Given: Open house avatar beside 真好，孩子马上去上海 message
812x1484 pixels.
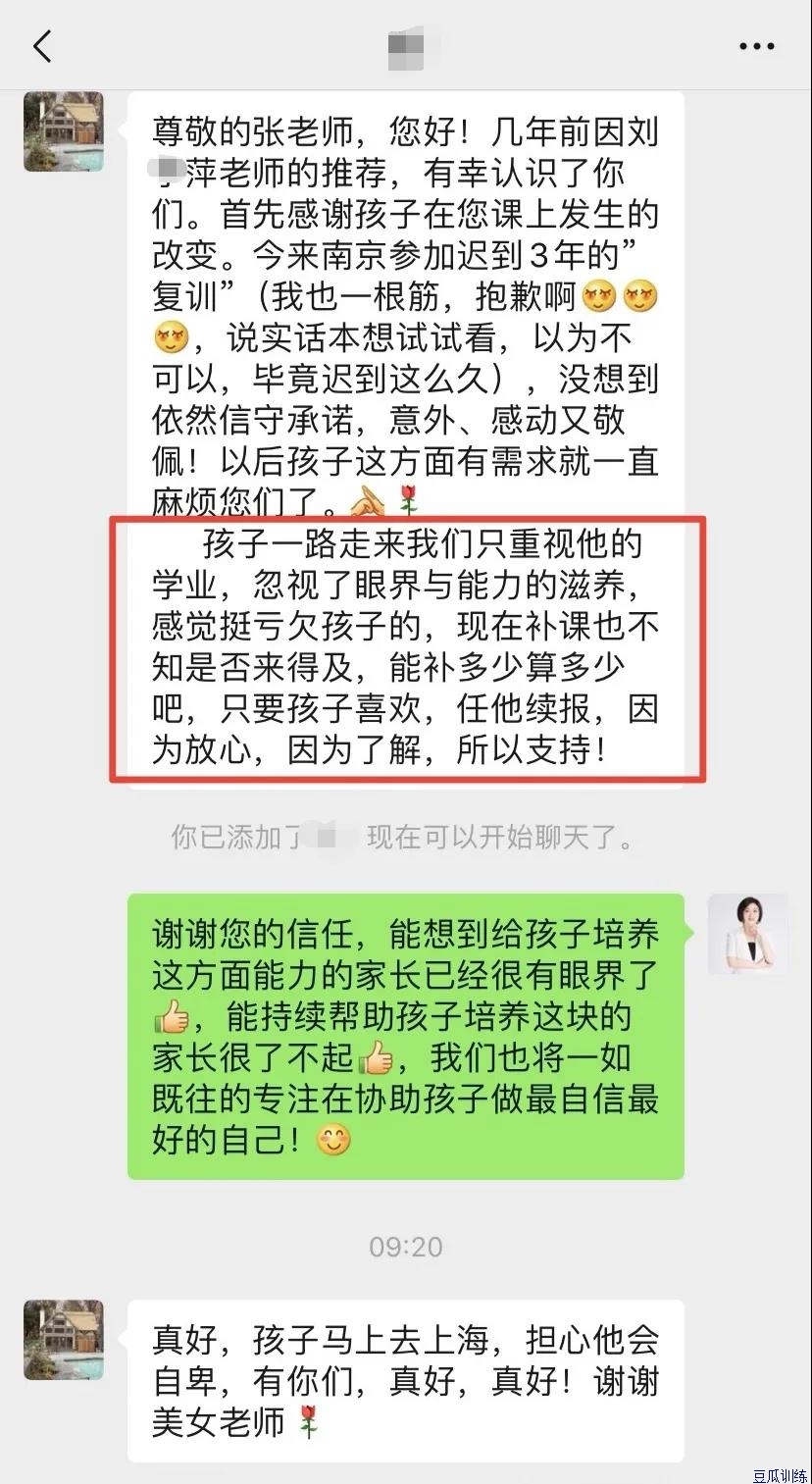Looking at the screenshot, I should (64, 1340).
